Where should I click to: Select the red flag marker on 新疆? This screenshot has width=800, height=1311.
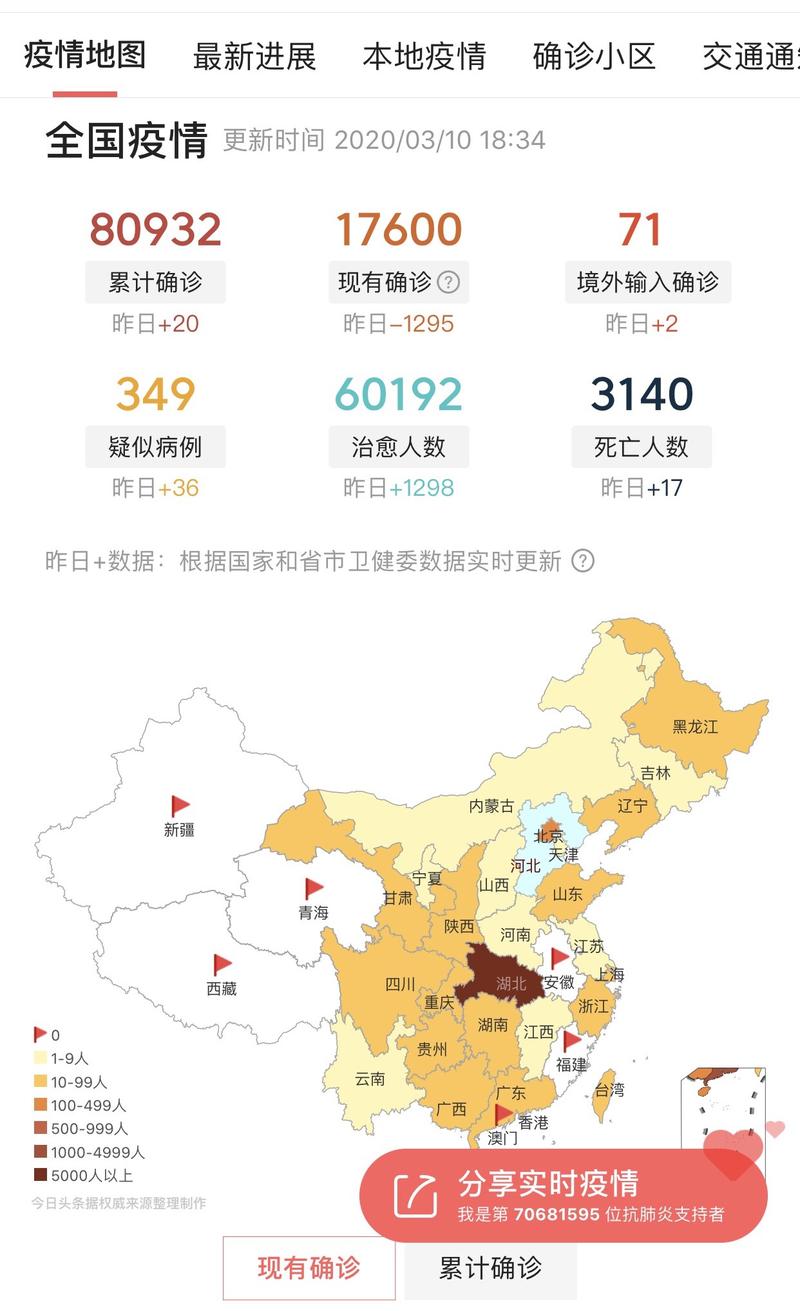(179, 803)
